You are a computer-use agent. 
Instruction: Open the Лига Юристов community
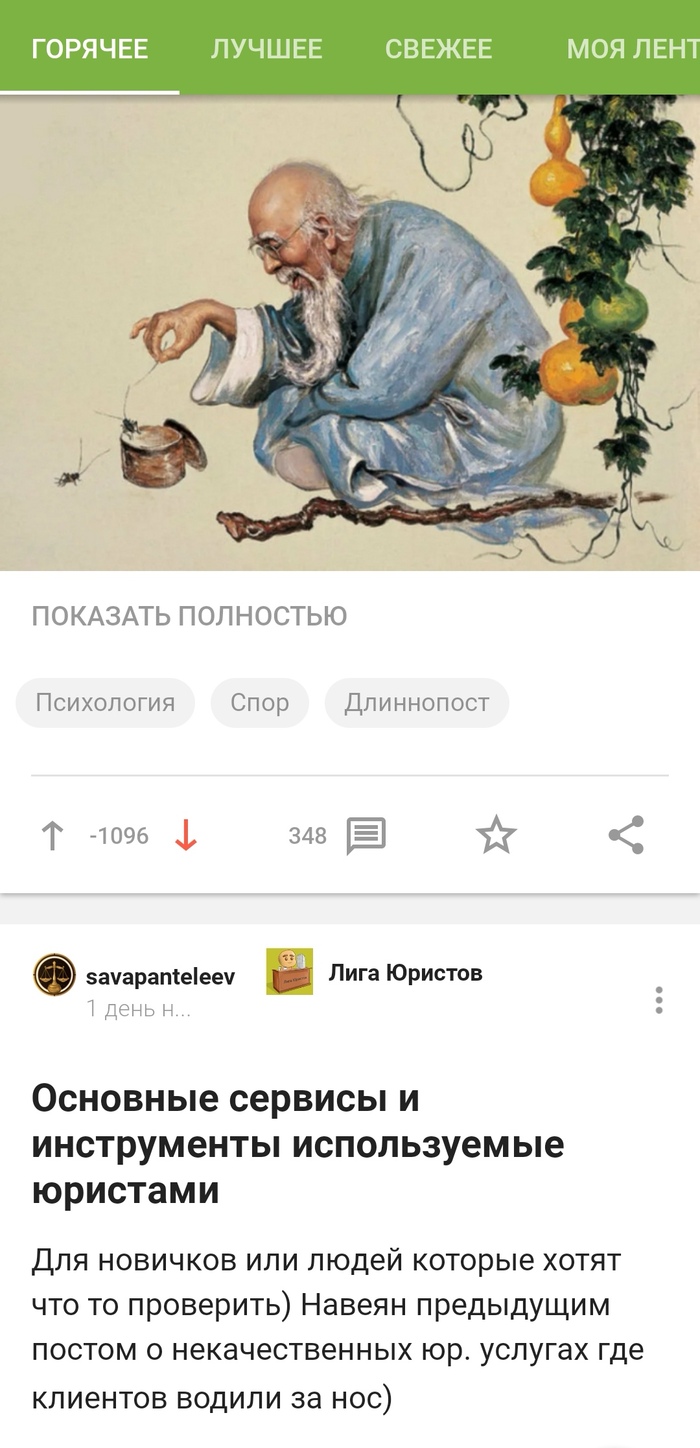point(405,972)
